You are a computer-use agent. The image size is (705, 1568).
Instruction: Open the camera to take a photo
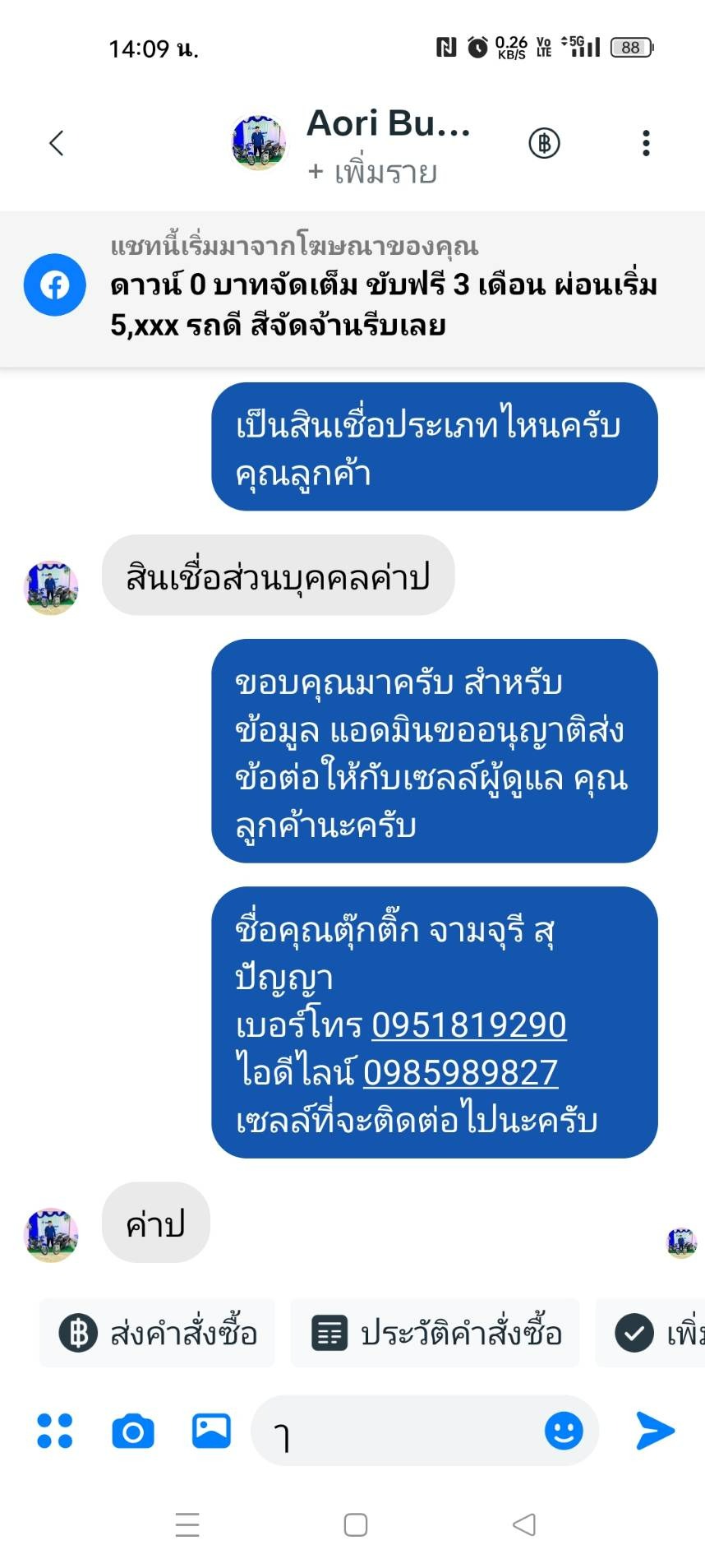coord(132,1432)
